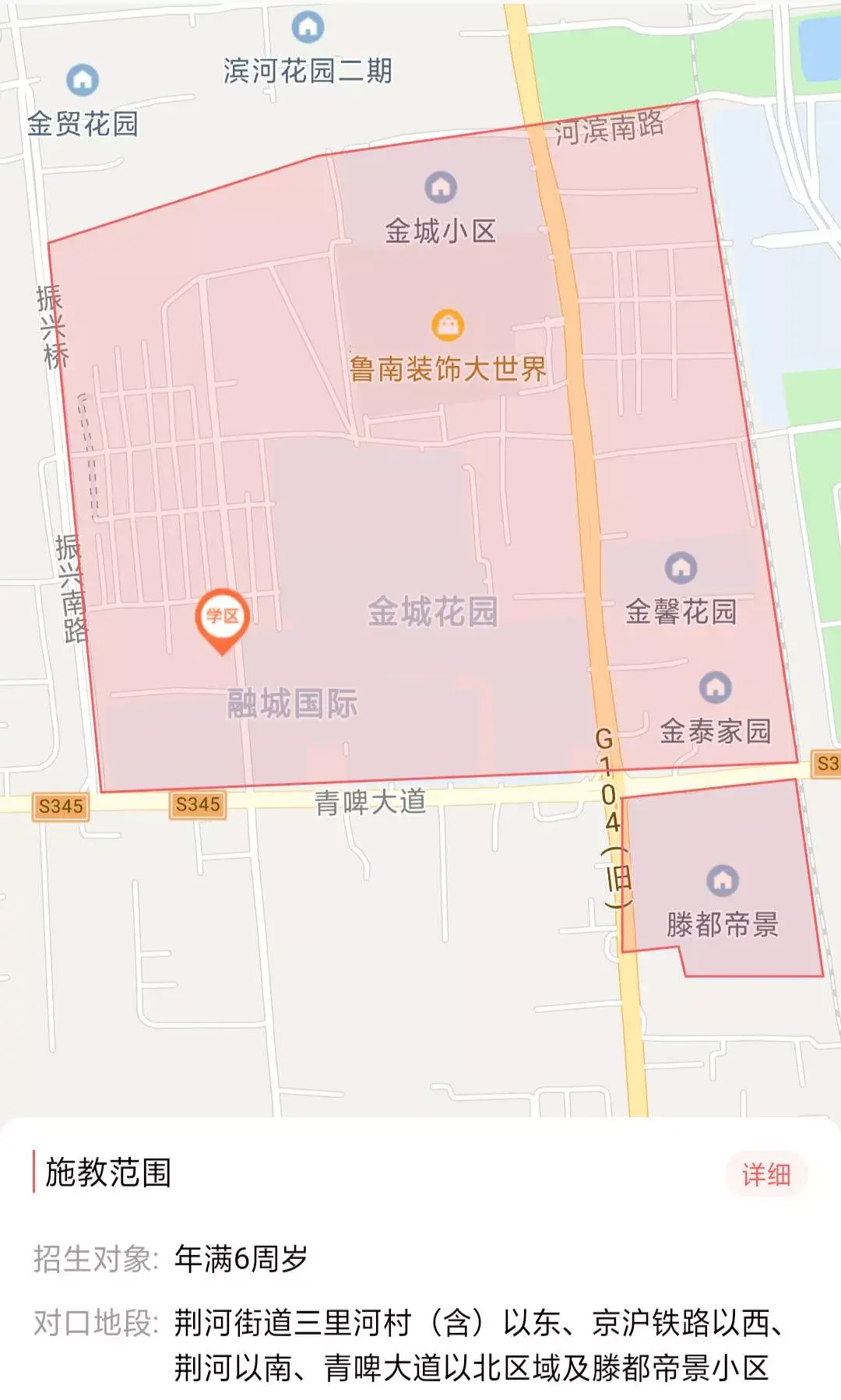Image resolution: width=841 pixels, height=1400 pixels.
Task: Open the 详细 details button
Action: click(766, 1173)
